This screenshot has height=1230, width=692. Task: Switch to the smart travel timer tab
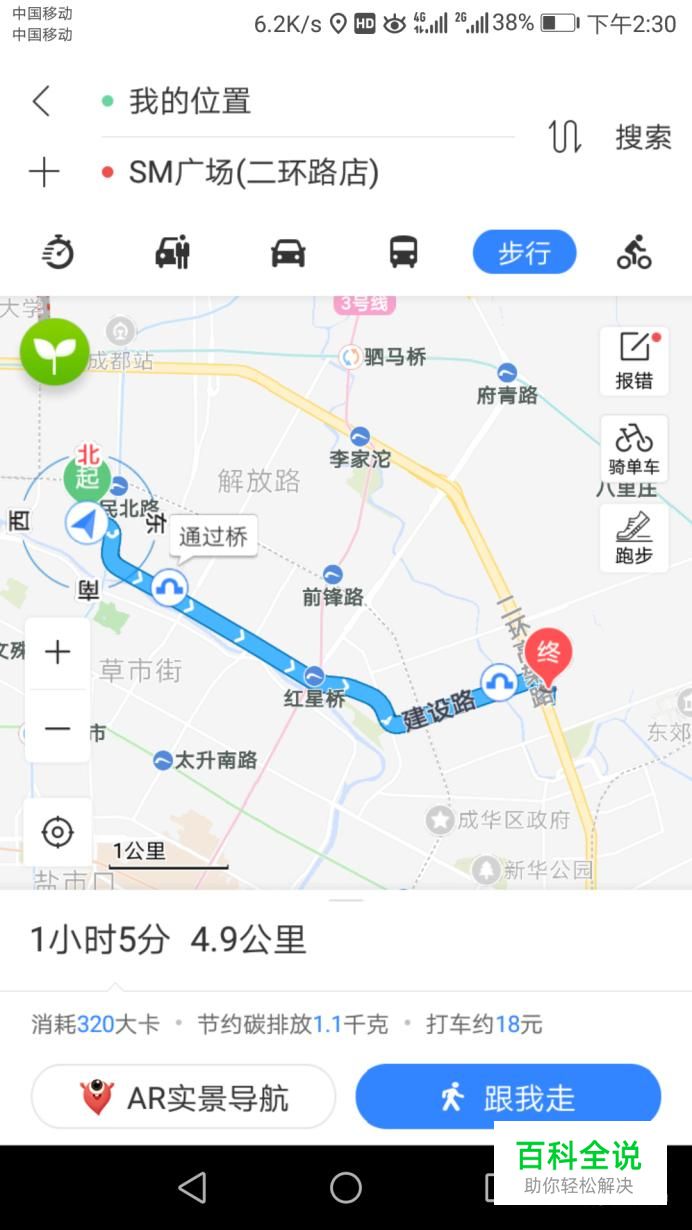click(58, 252)
